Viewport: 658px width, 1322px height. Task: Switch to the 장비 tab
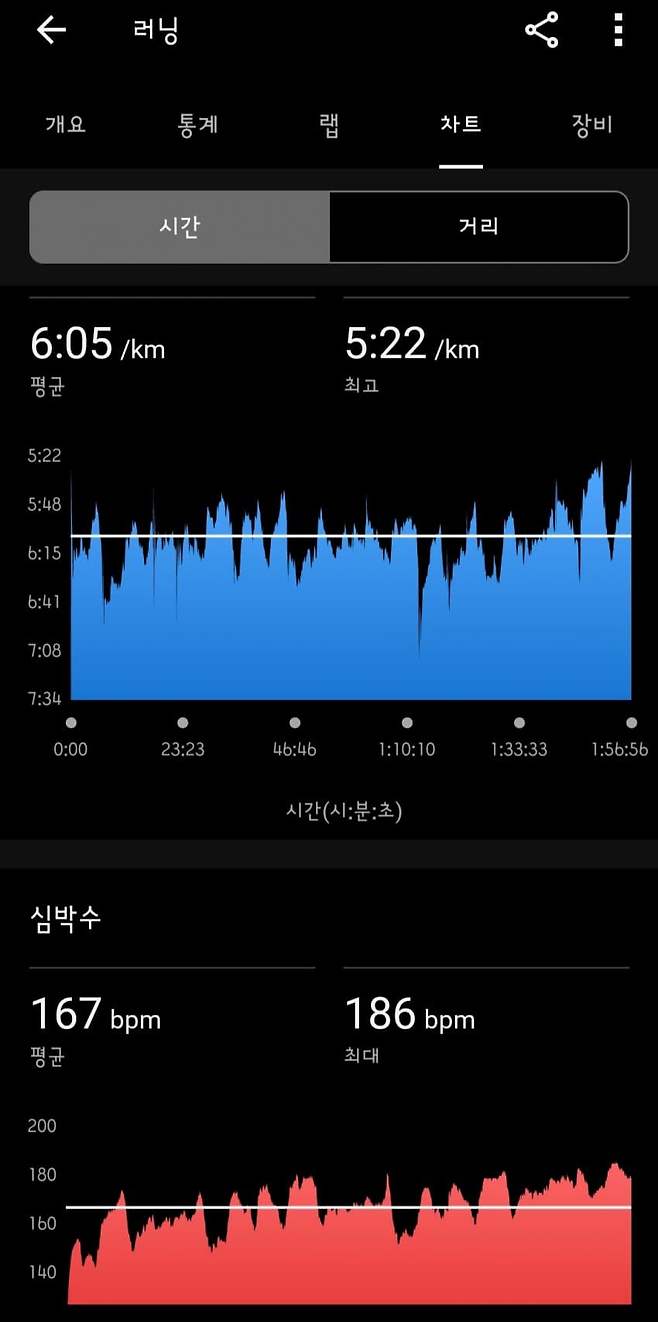pyautogui.click(x=591, y=125)
